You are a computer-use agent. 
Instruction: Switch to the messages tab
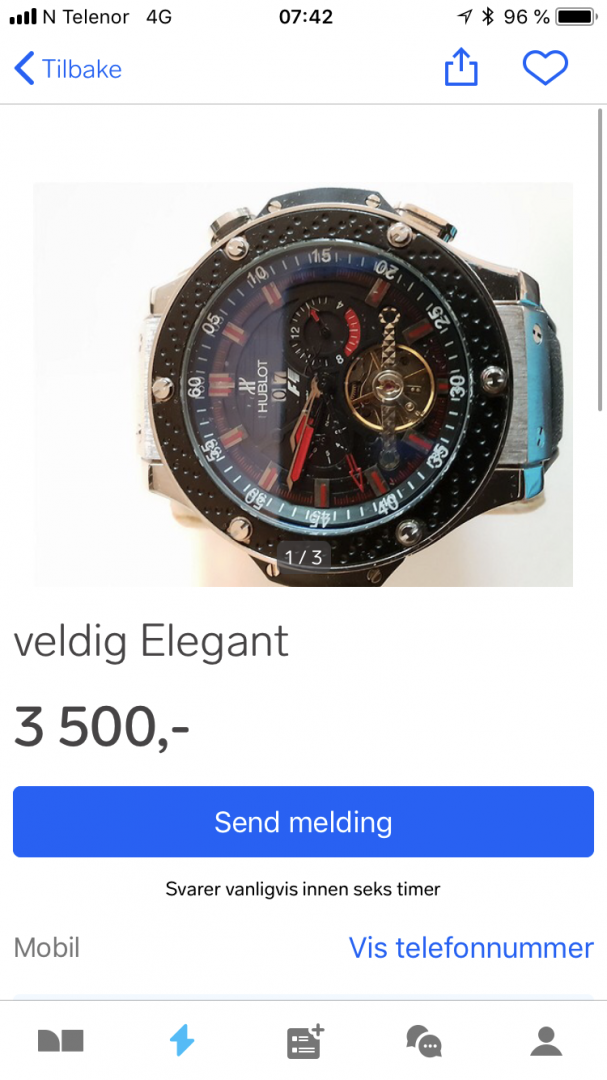pyautogui.click(x=425, y=1041)
